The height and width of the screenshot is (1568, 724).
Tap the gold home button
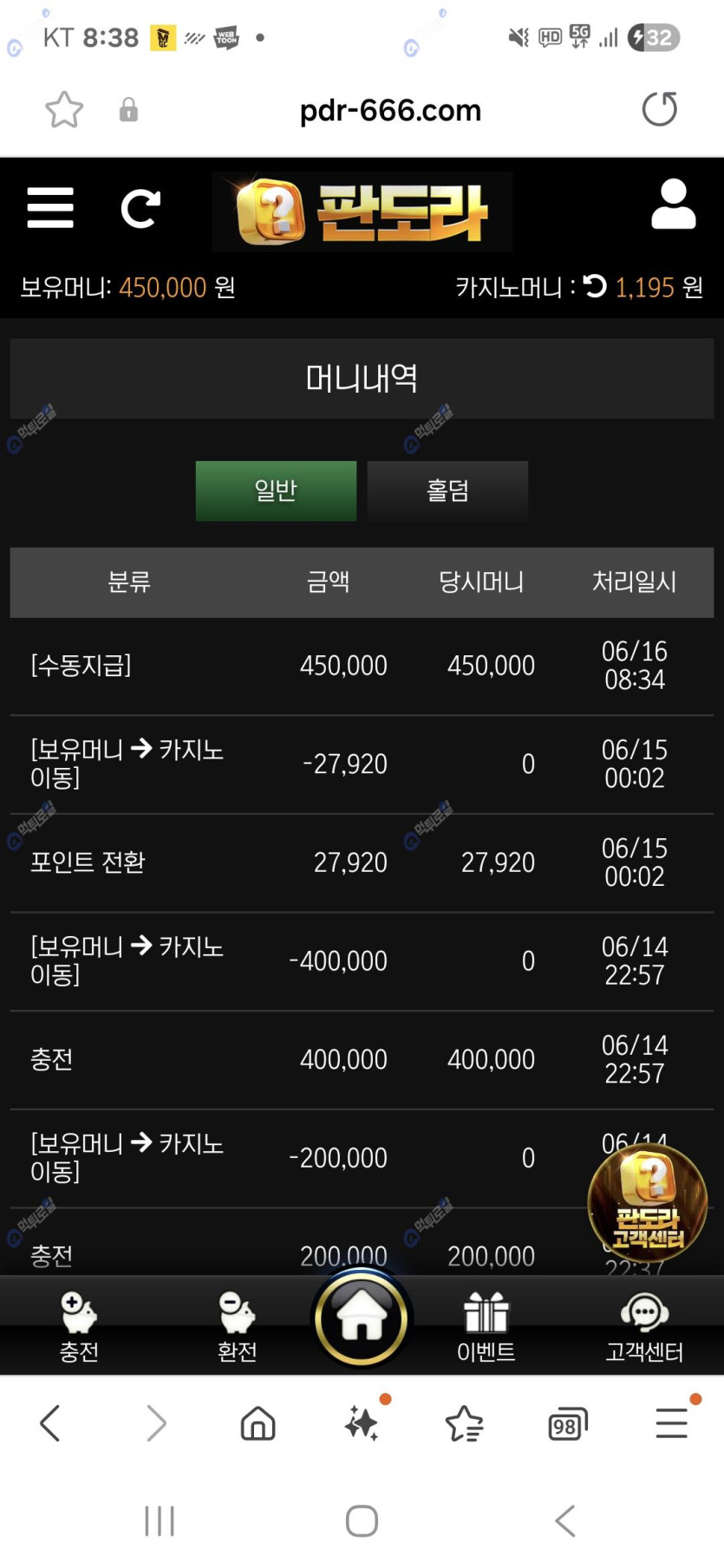362,1318
